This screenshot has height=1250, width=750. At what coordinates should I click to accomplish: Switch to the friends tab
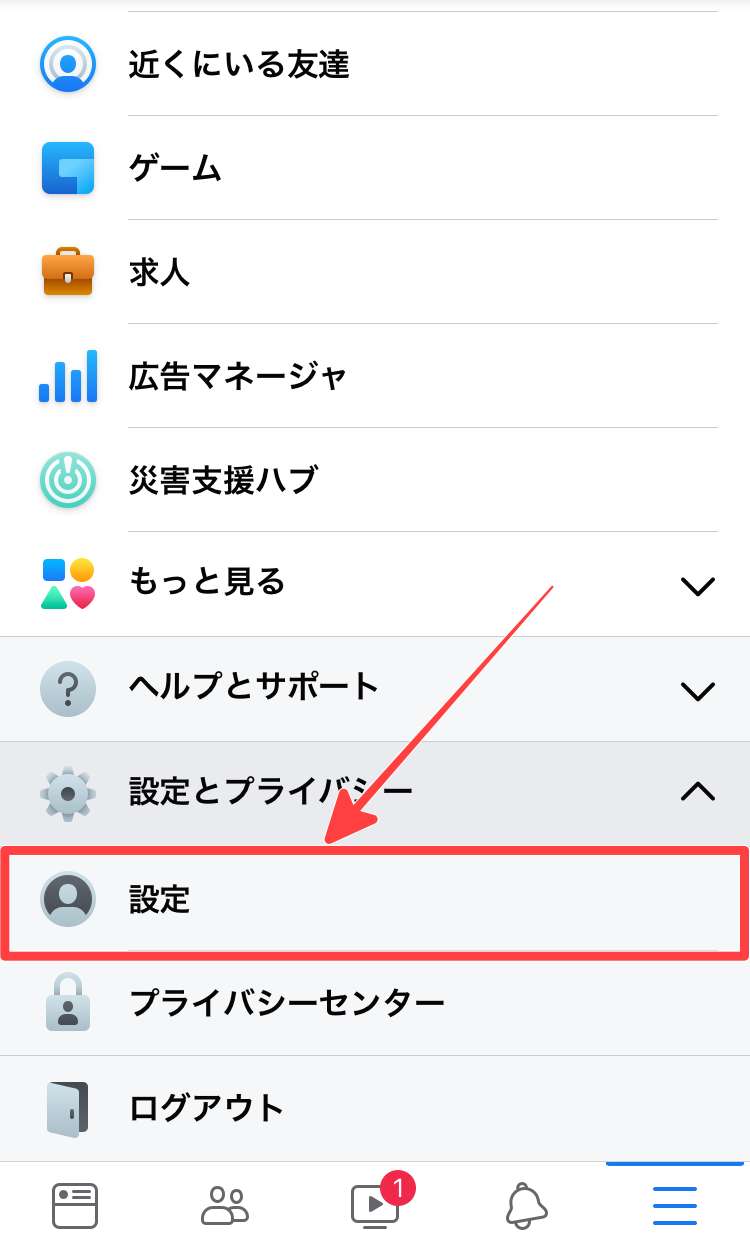[x=225, y=1205]
